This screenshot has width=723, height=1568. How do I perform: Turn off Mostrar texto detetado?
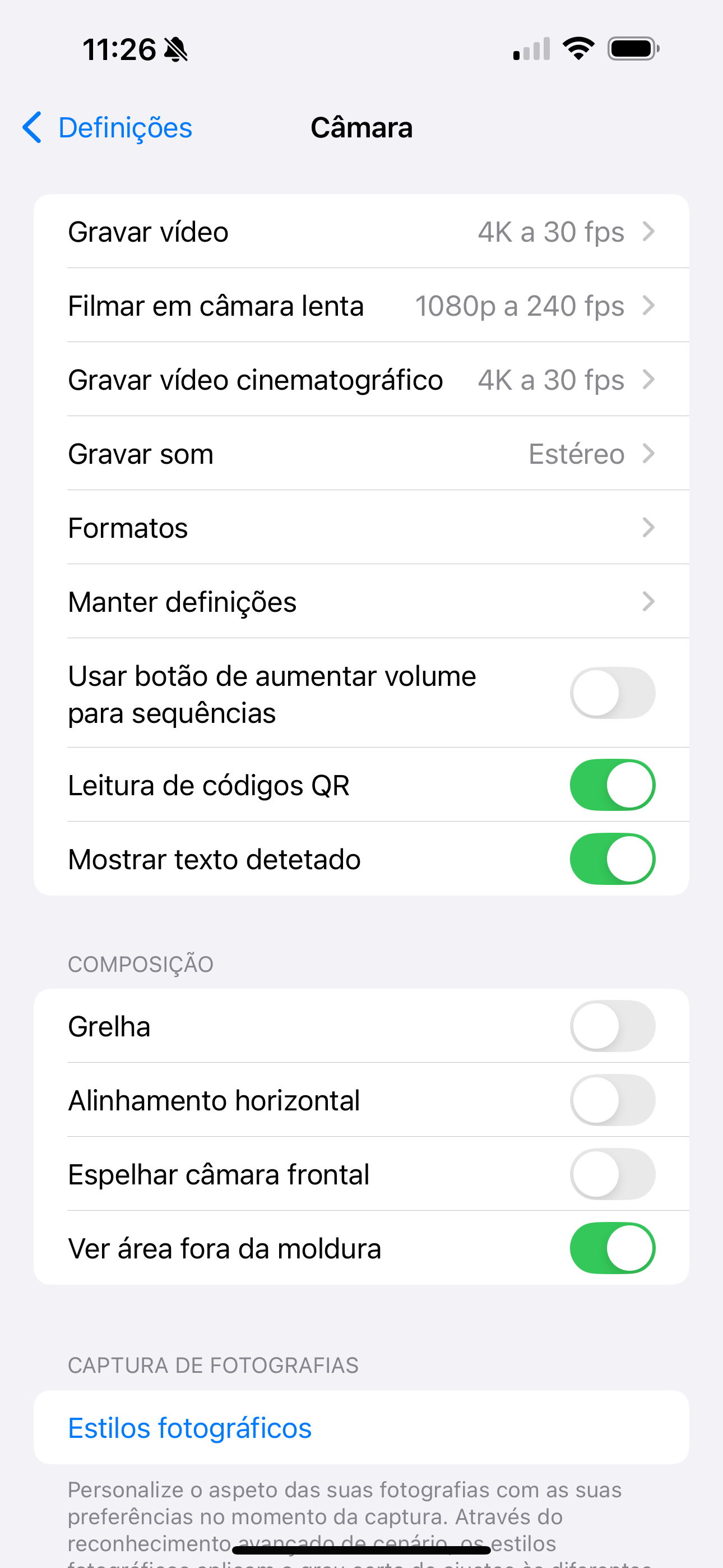coord(612,859)
